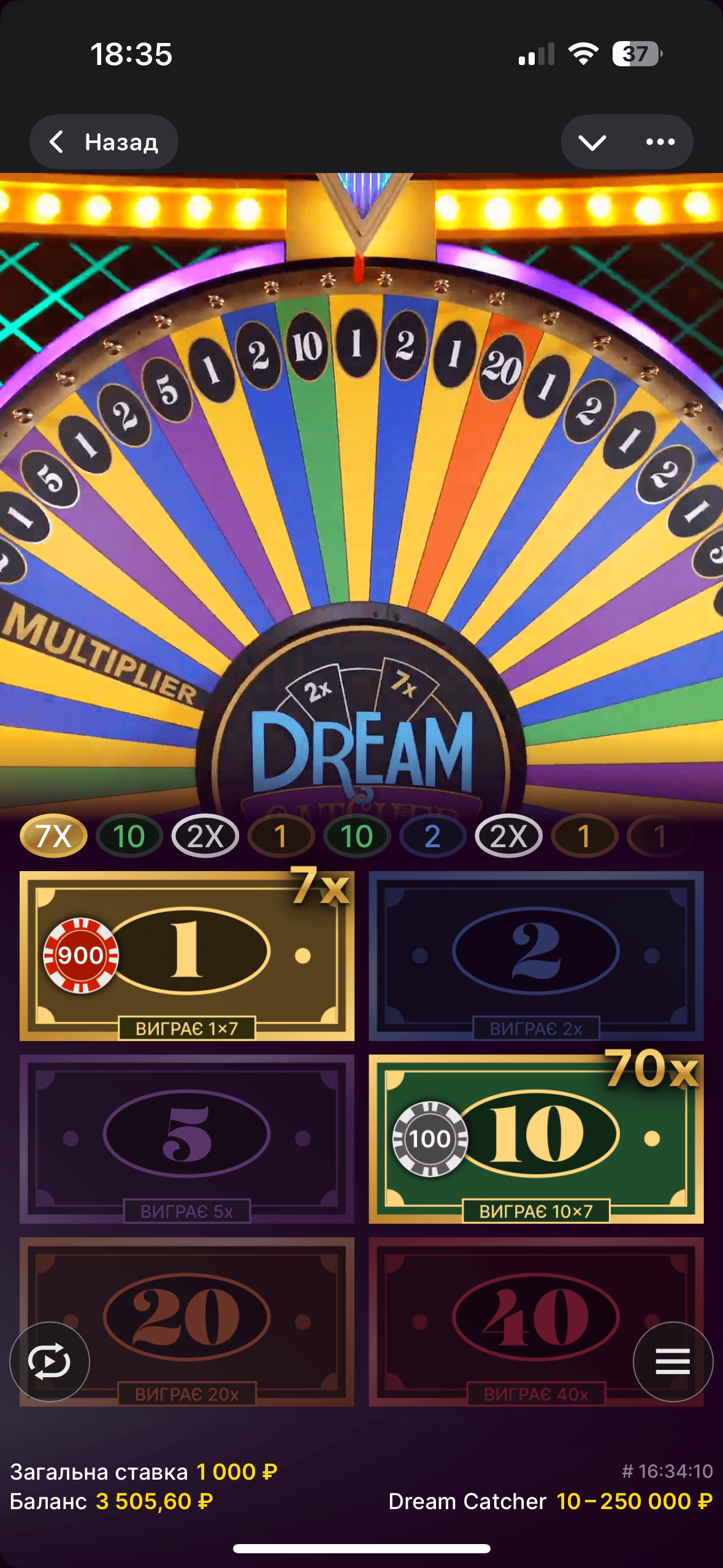Screen dimensions: 723x1568
Task: Enable autoplay with the repeat icon
Action: (x=50, y=1362)
